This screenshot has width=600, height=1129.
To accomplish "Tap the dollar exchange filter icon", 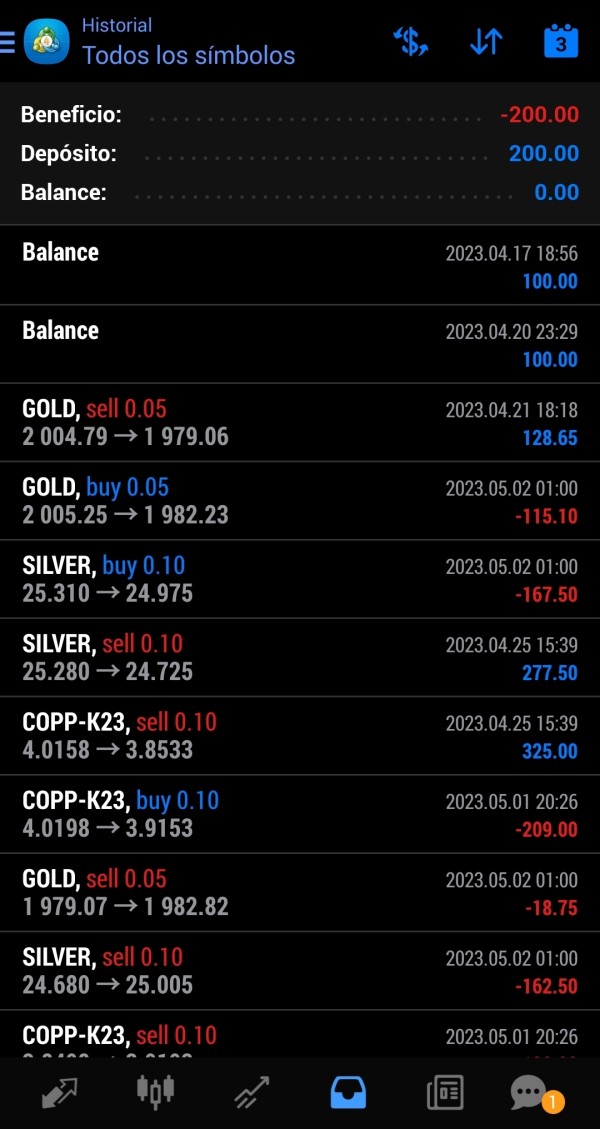I will click(x=410, y=42).
